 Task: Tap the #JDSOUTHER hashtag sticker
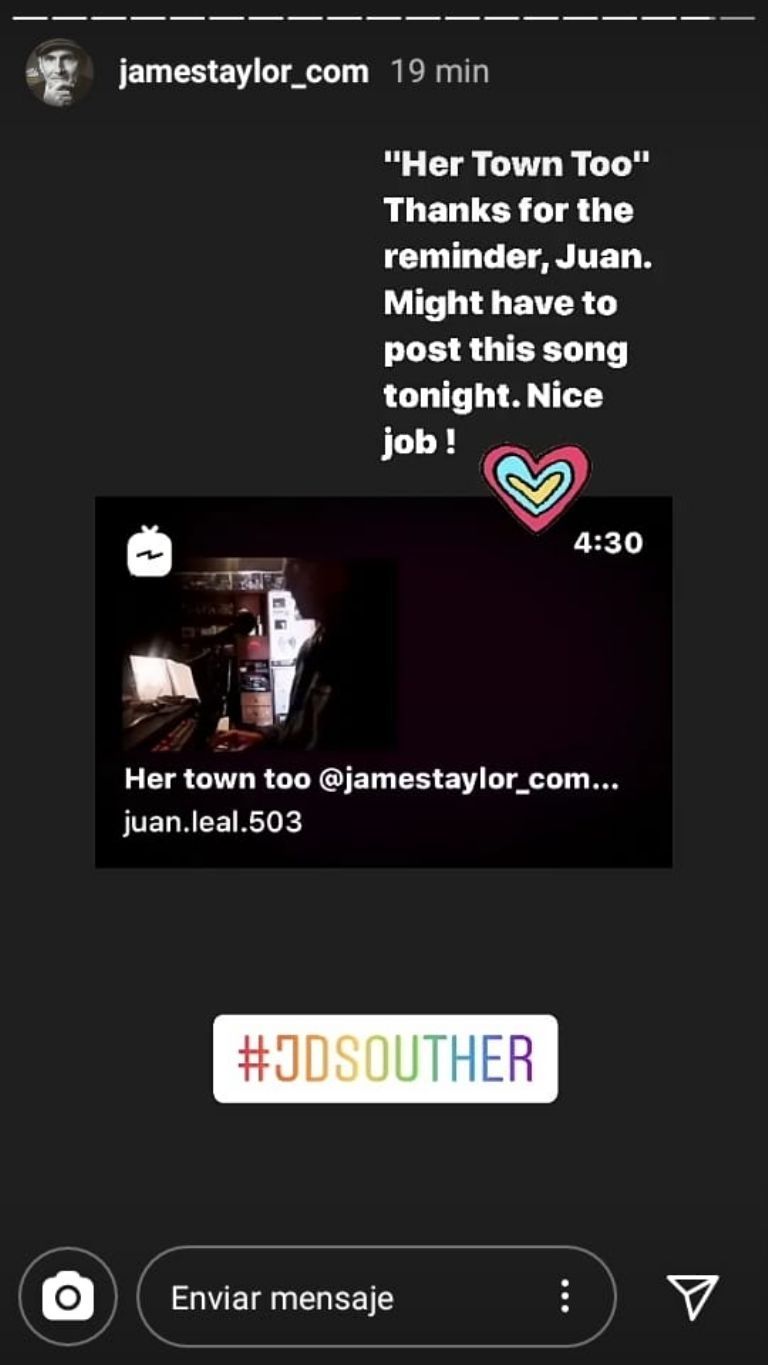[x=385, y=1059]
